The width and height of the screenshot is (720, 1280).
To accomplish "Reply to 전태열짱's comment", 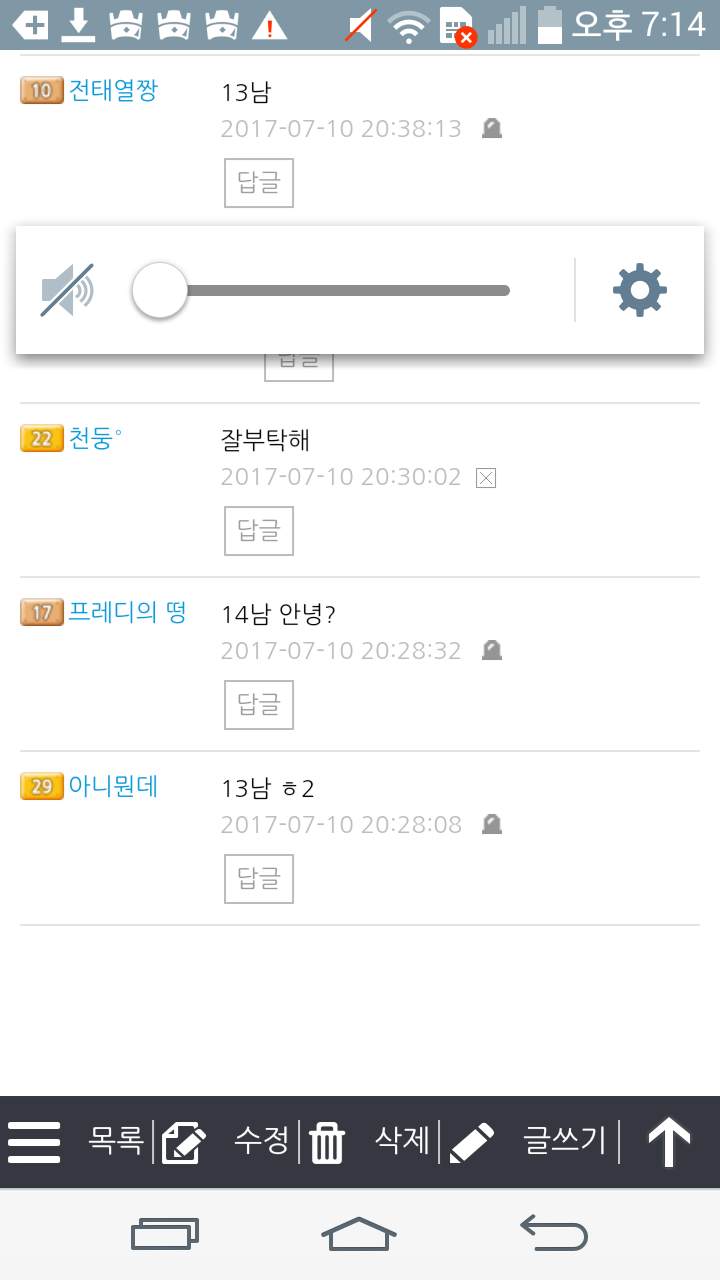I will click(259, 183).
